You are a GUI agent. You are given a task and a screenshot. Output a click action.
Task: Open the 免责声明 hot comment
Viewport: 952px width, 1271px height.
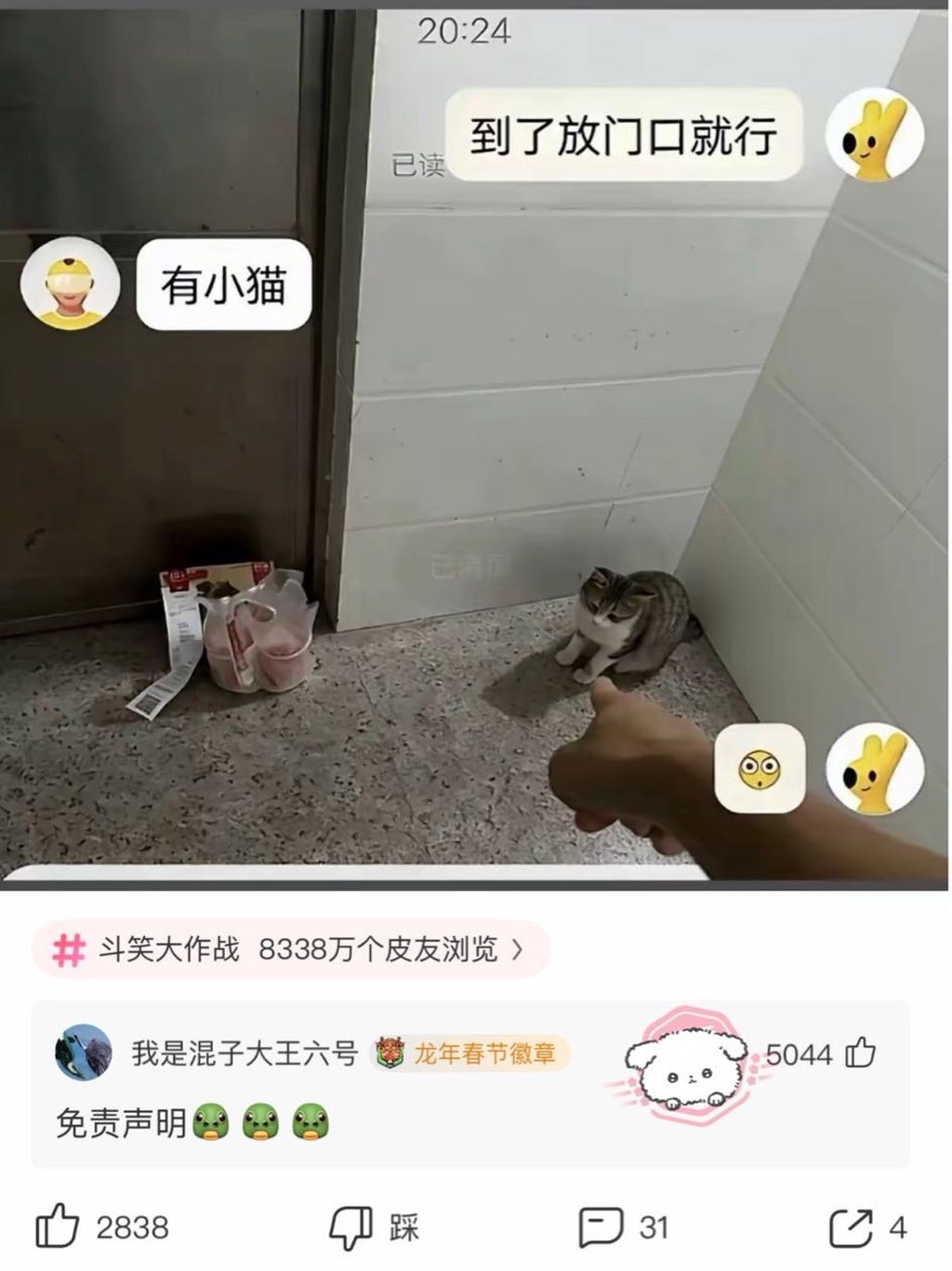coord(121,1123)
